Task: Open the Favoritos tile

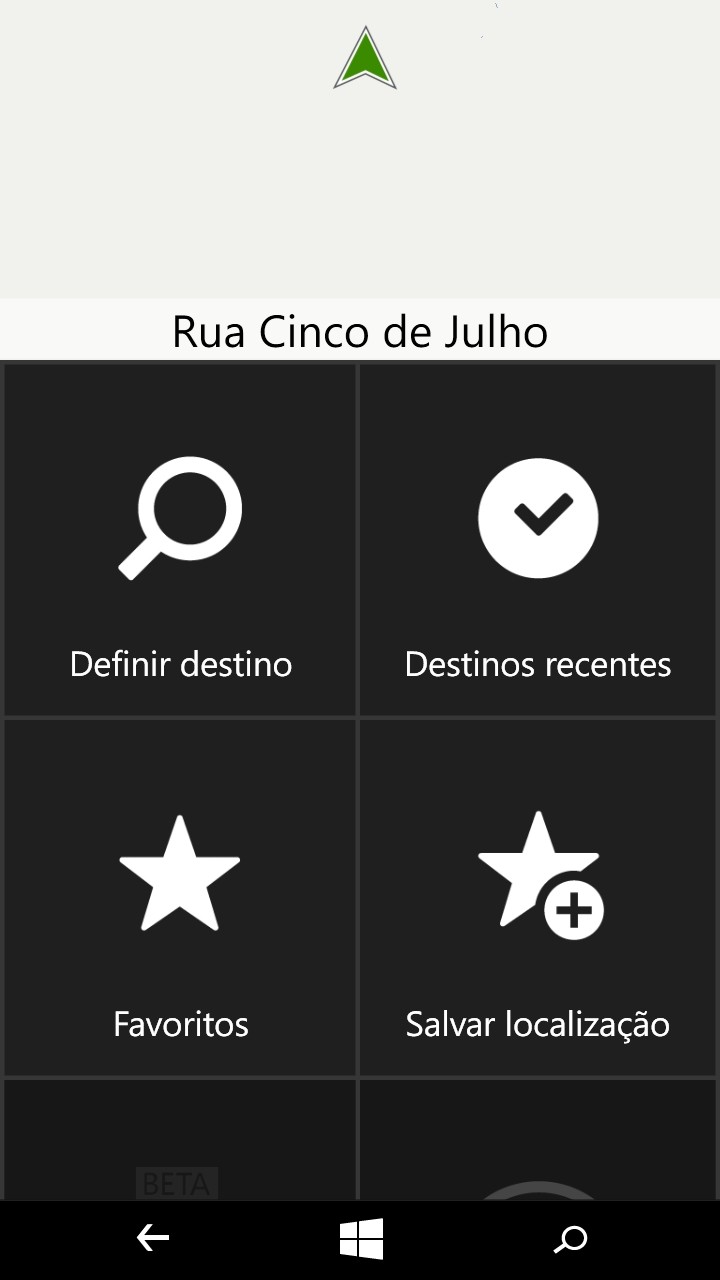Action: [180, 897]
